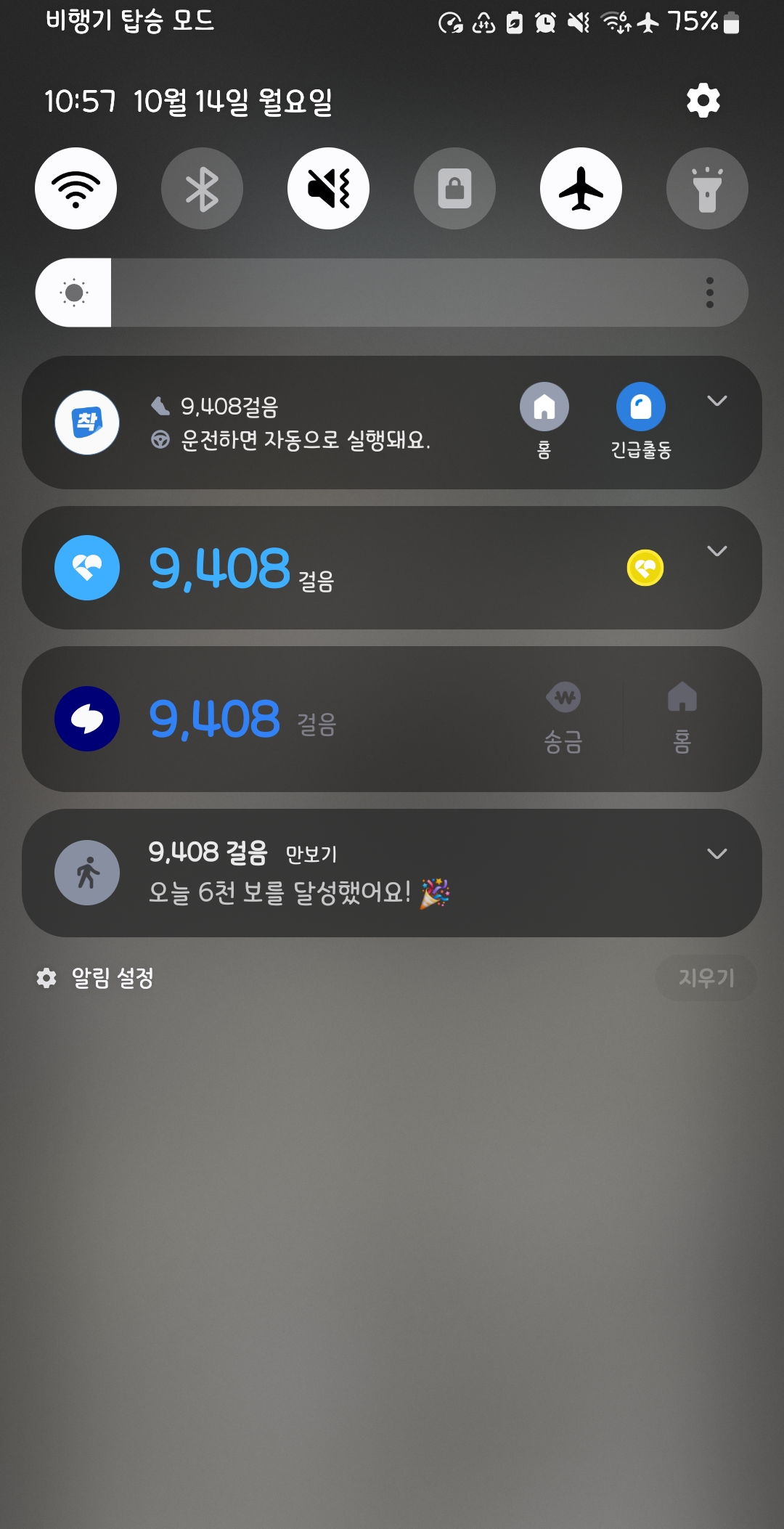This screenshot has height=1529, width=784.
Task: Enable Bluetooth quick toggle
Action: 202,189
